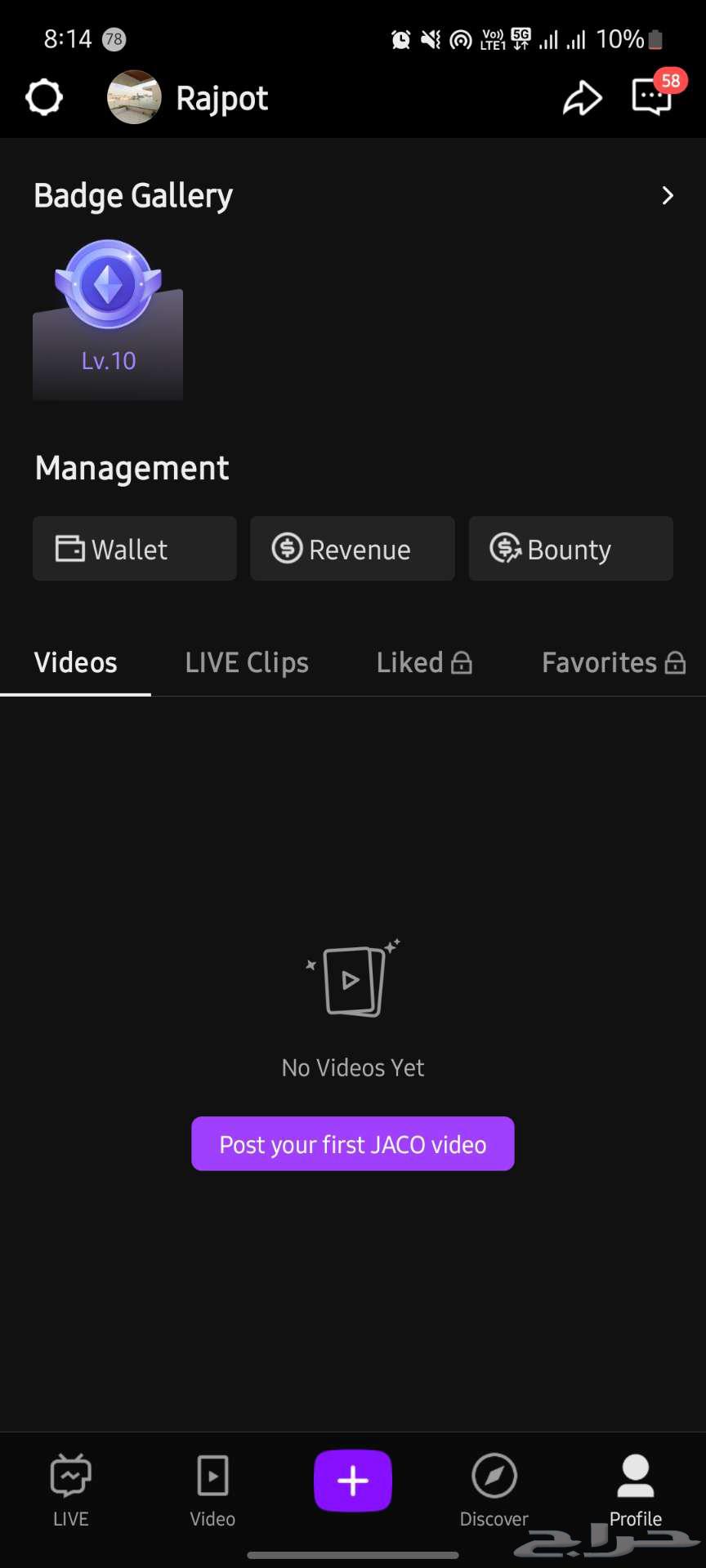Image resolution: width=706 pixels, height=1568 pixels.
Task: Tap the Profile tab in bottom navigation
Action: pos(636,1490)
